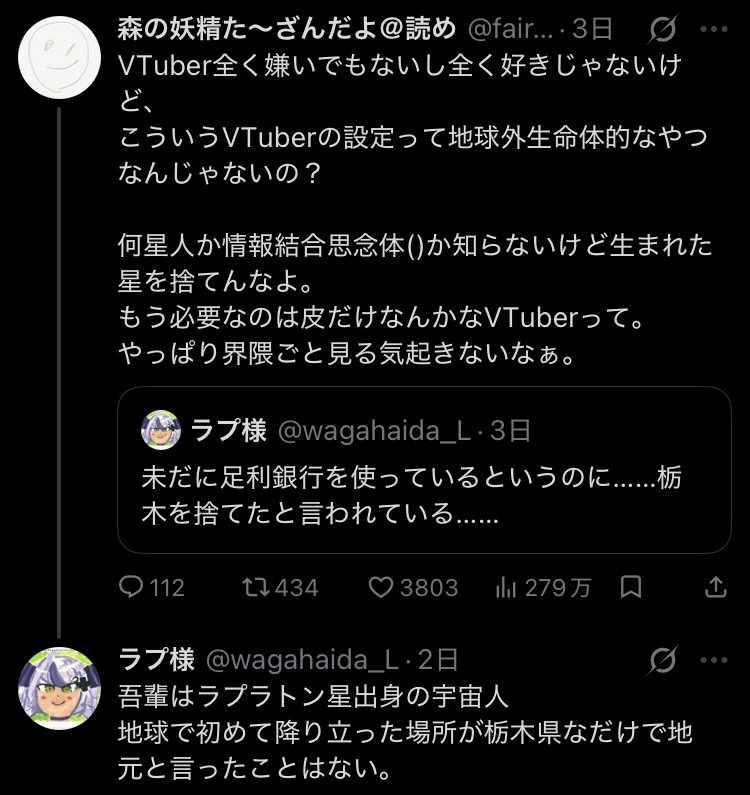
Task: Share 森の妖精's post
Action: click(x=715, y=587)
